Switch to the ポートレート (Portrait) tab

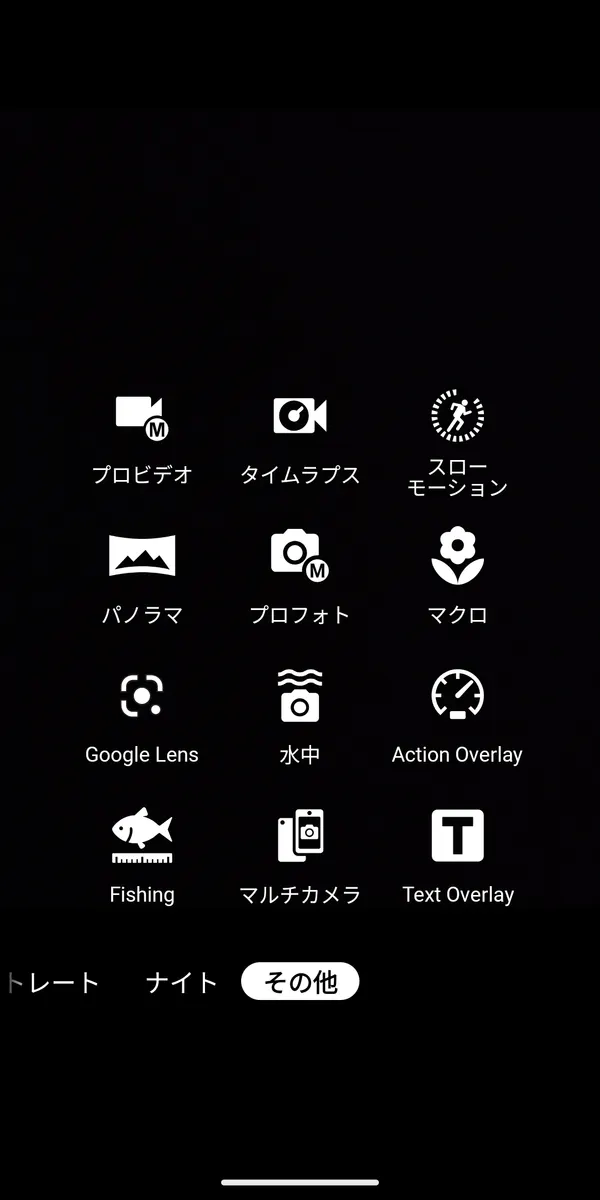click(x=55, y=983)
